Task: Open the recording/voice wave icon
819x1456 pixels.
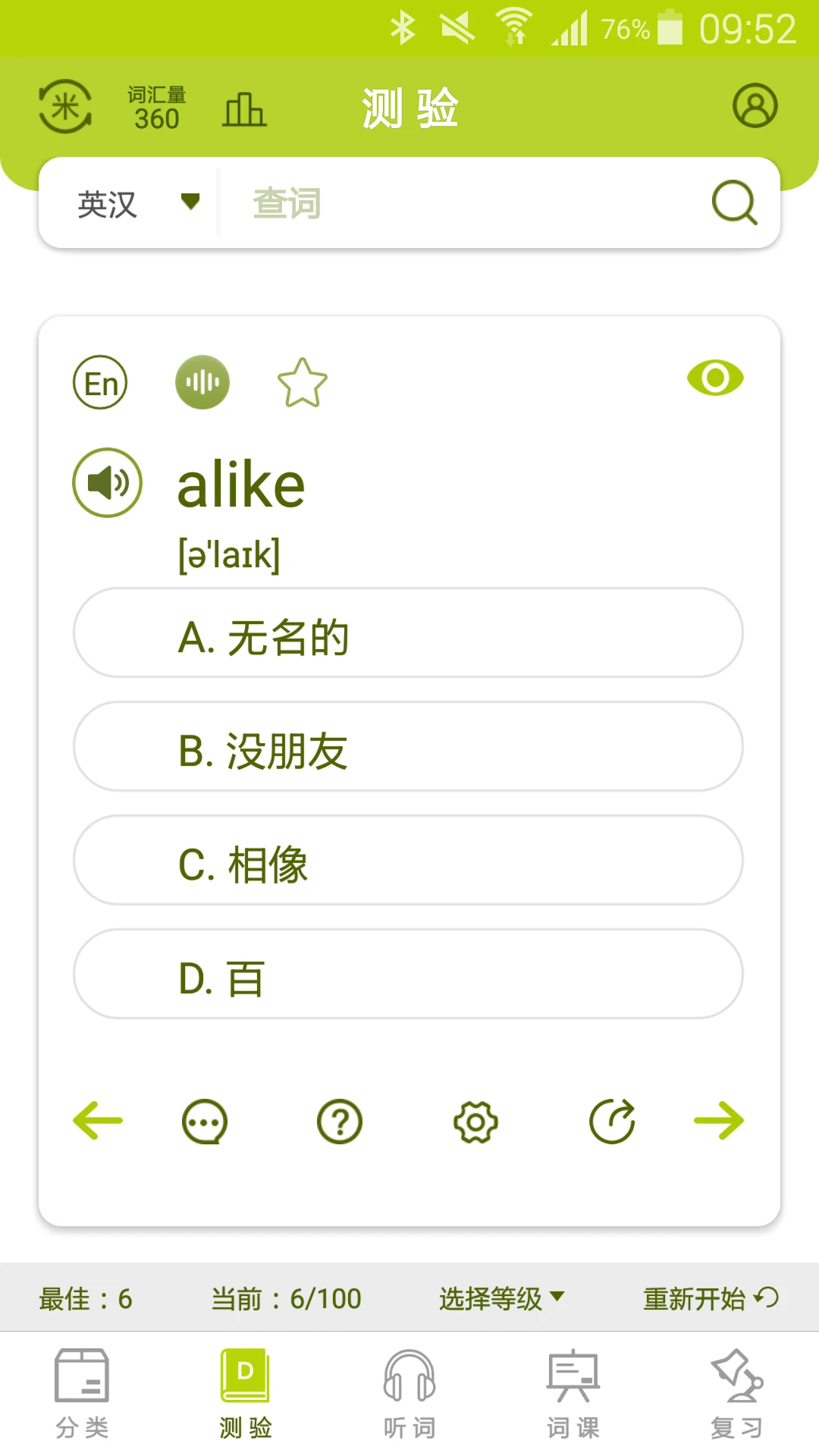Action: (202, 382)
